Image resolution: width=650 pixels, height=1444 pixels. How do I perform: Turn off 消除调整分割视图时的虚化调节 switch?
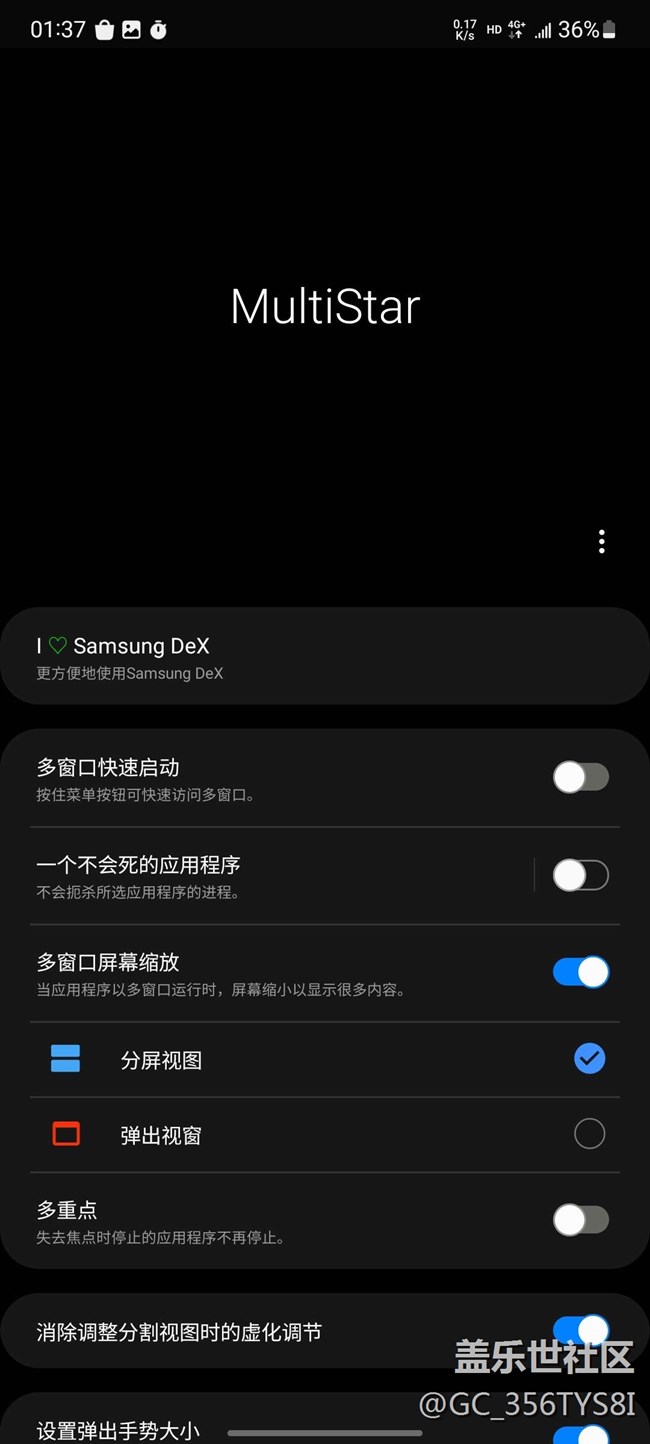point(581,1329)
